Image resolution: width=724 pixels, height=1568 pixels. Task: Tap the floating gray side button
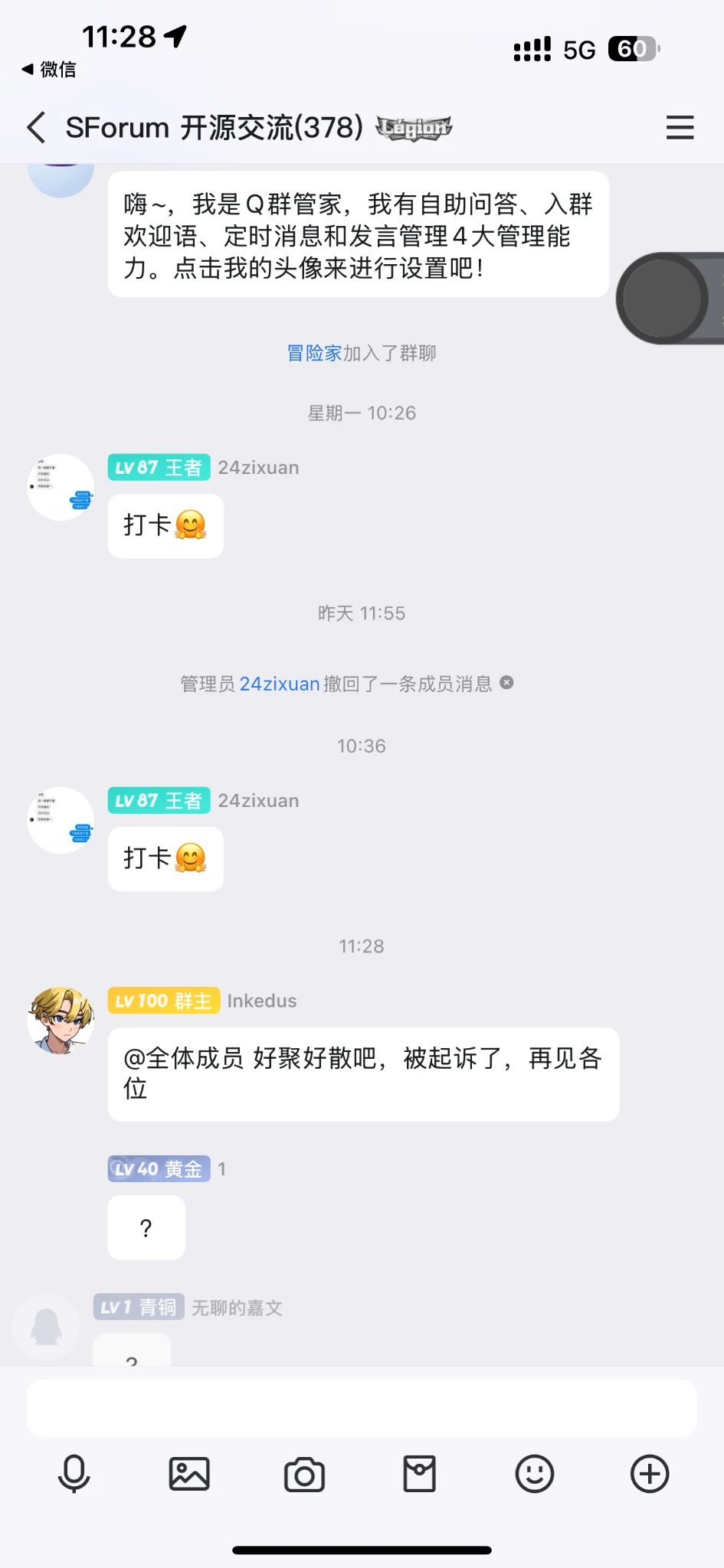tap(663, 299)
